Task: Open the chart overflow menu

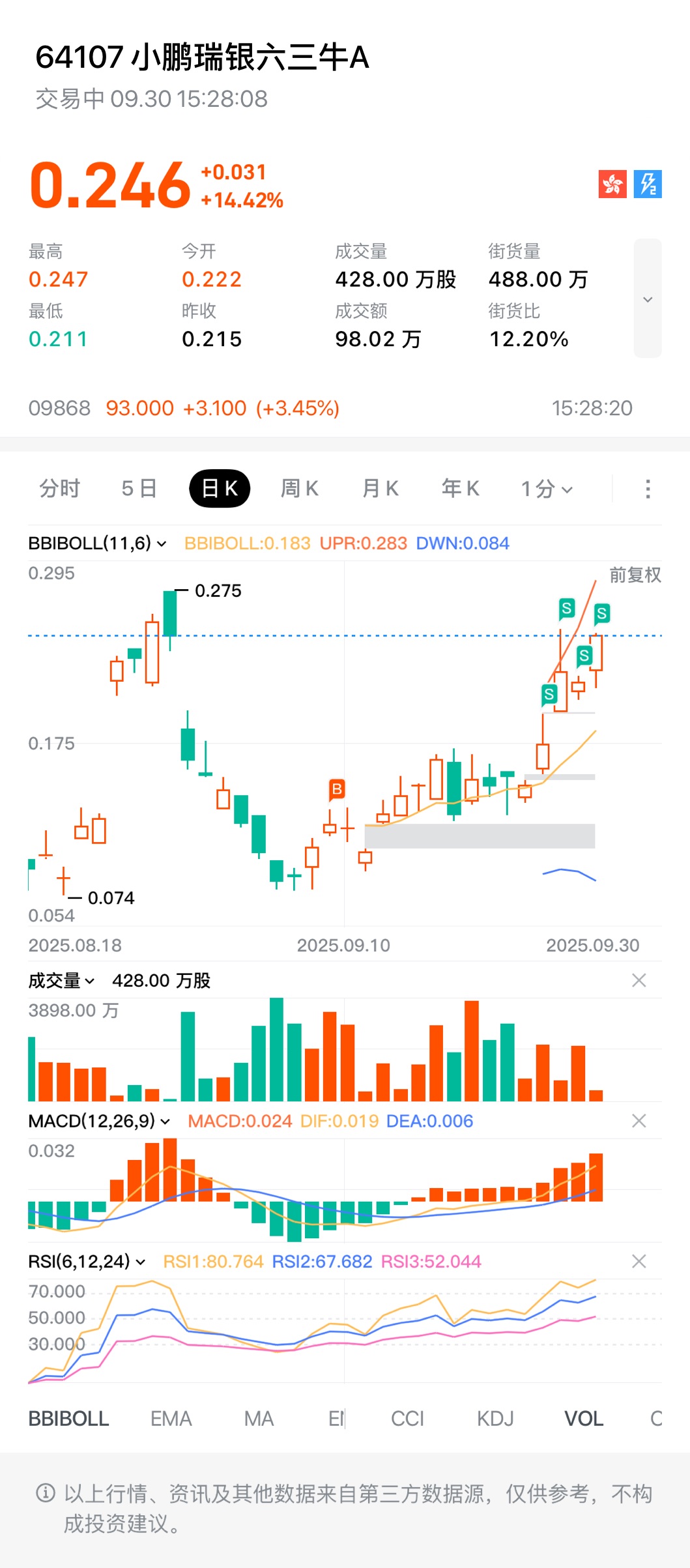Action: (x=647, y=489)
